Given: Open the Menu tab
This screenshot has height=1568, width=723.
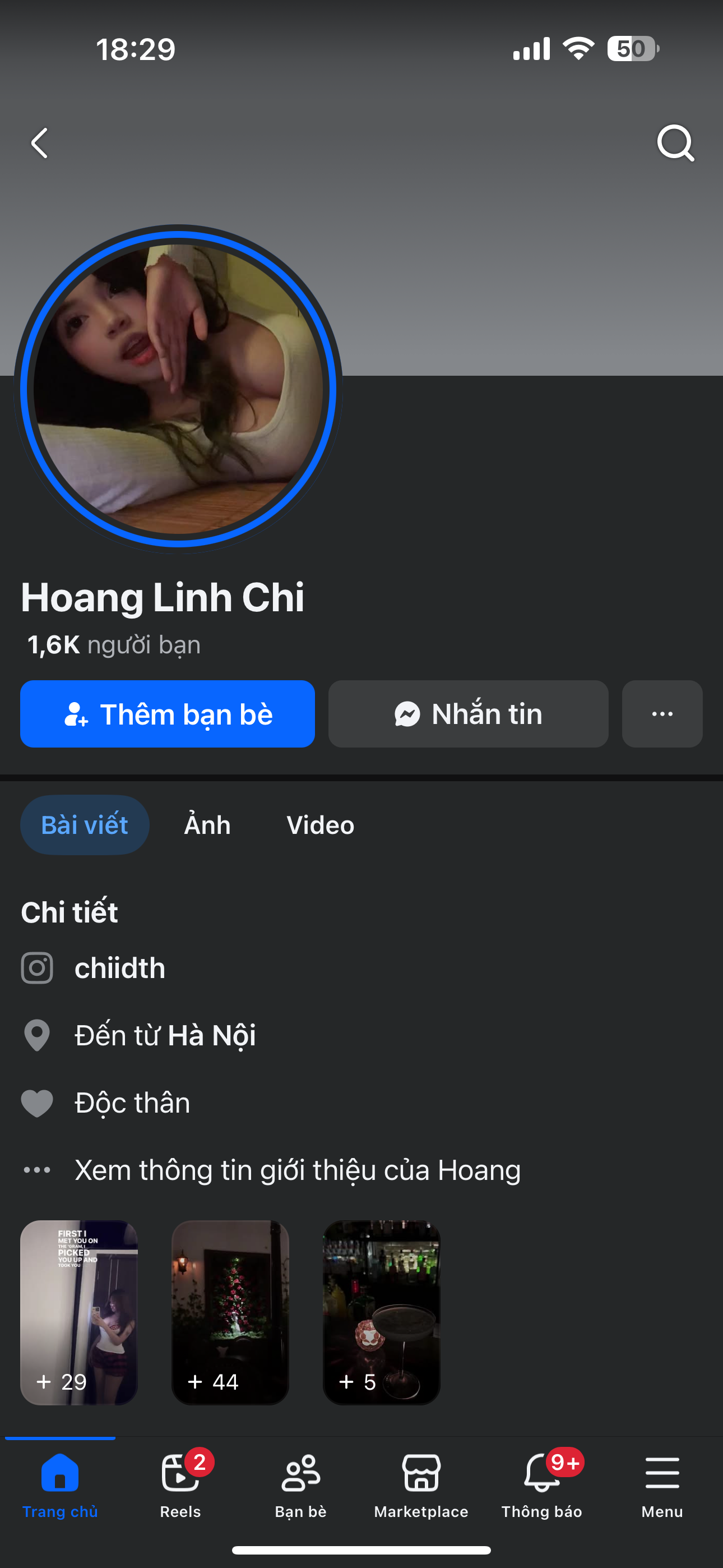Looking at the screenshot, I should click(x=662, y=1484).
